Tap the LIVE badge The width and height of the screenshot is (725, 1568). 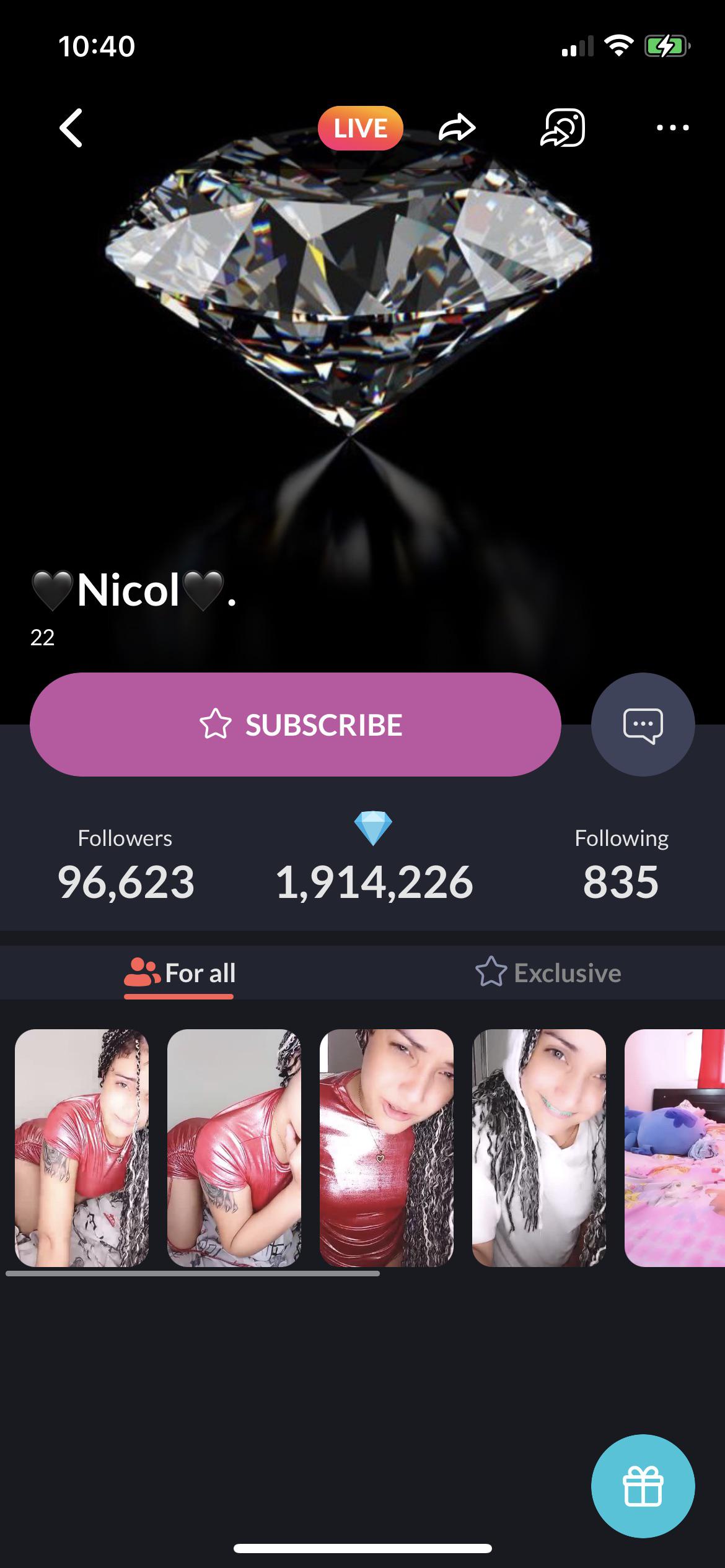tap(361, 128)
